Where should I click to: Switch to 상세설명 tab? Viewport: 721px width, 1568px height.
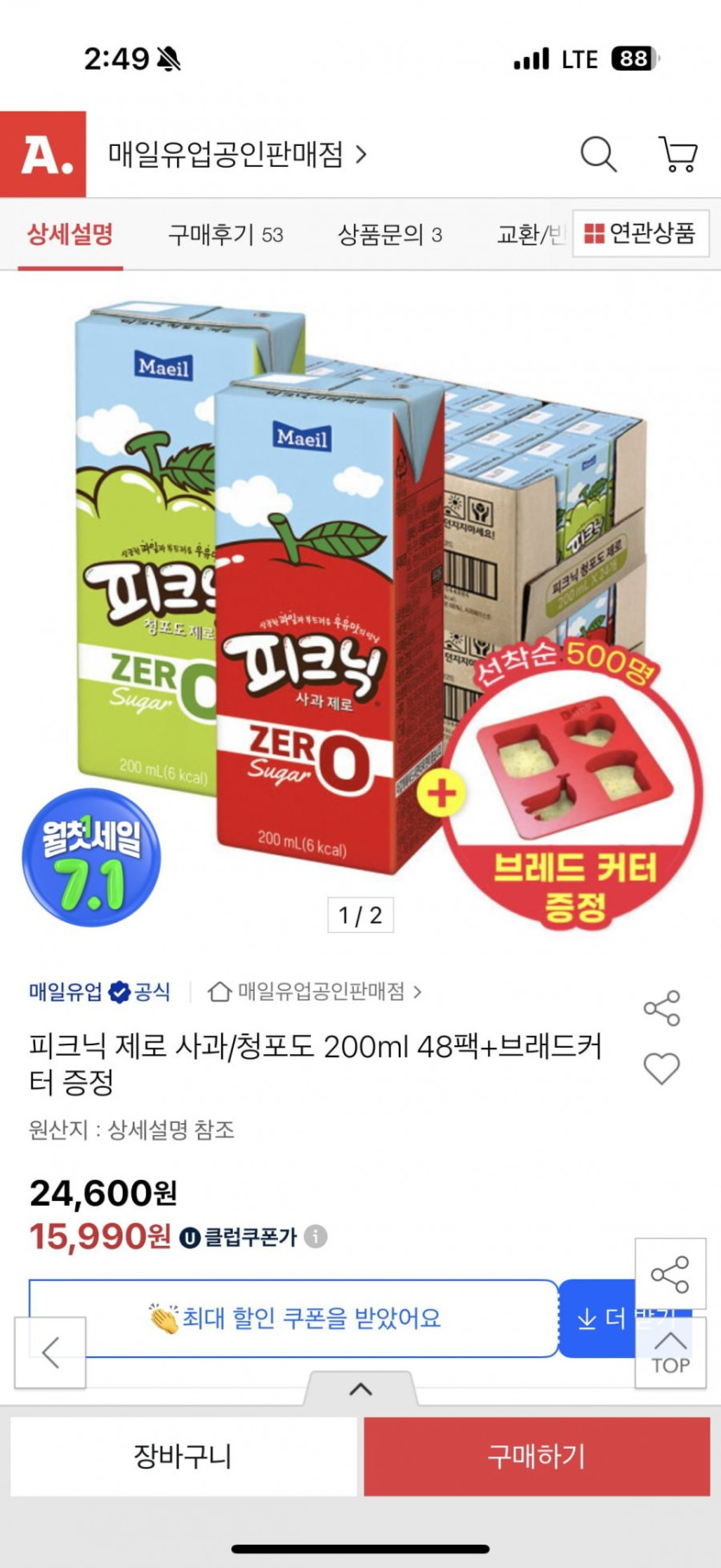(70, 234)
